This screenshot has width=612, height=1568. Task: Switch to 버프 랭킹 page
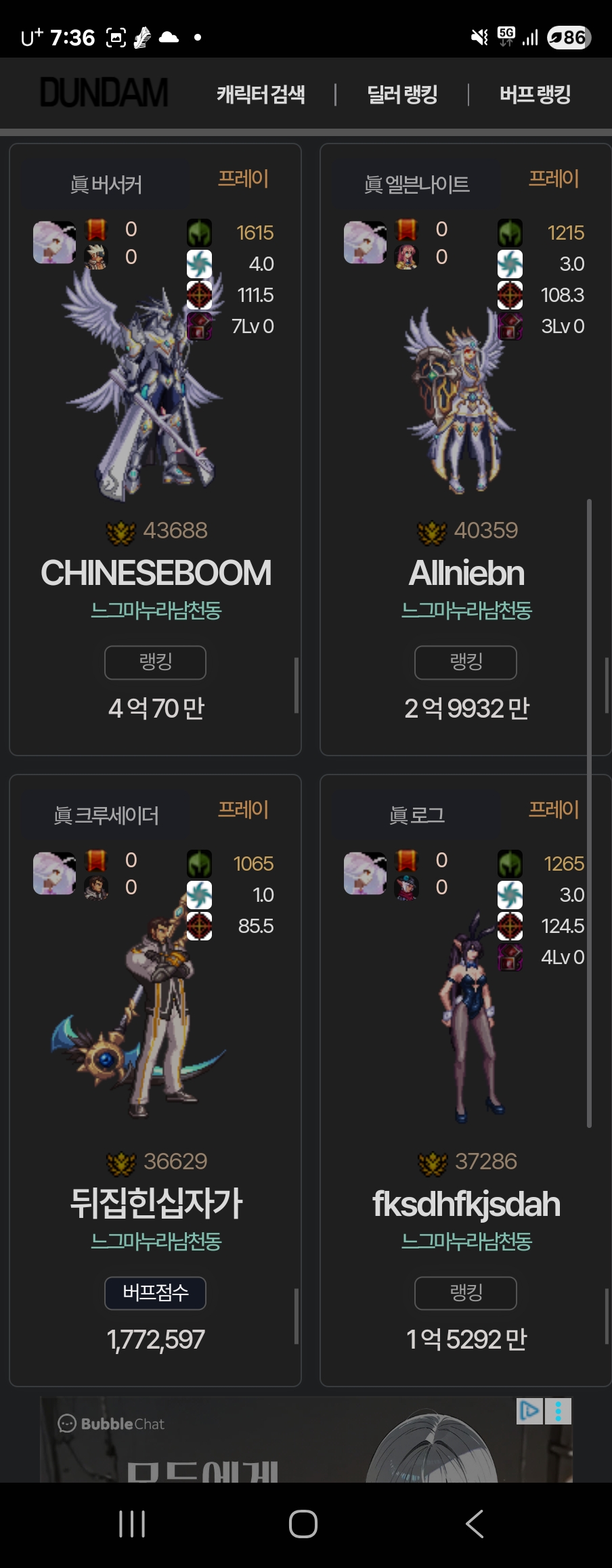coord(535,94)
